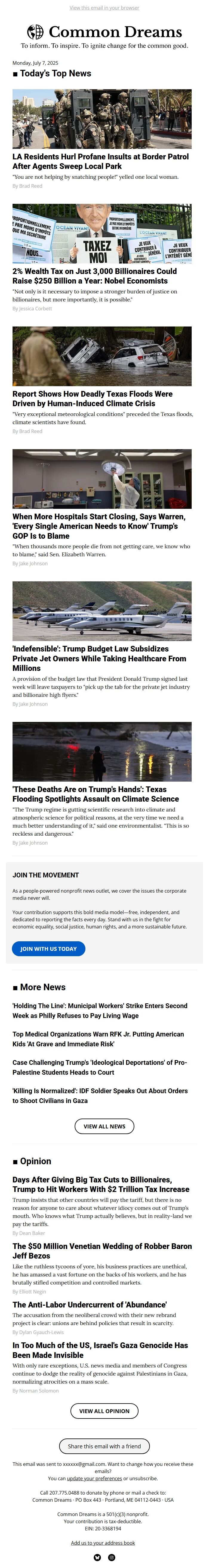Open the article about hospitals closing, Warren

99,526
